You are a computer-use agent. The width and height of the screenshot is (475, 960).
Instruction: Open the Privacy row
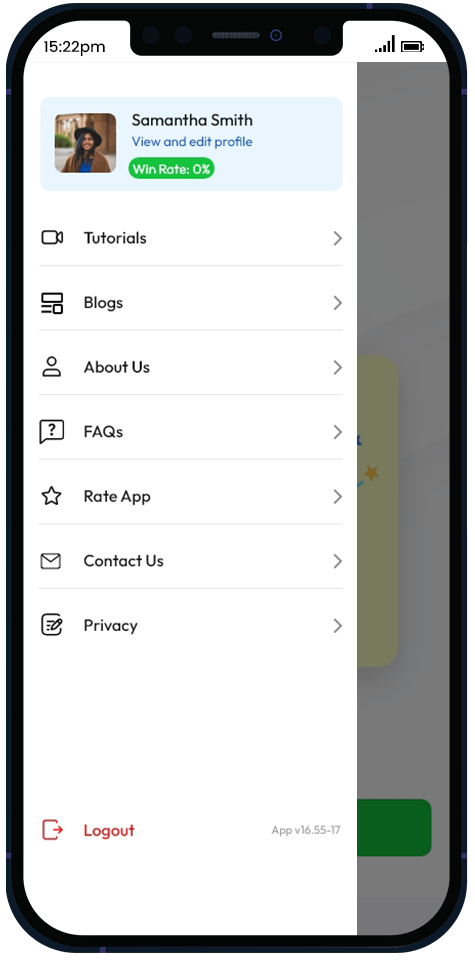tap(190, 626)
